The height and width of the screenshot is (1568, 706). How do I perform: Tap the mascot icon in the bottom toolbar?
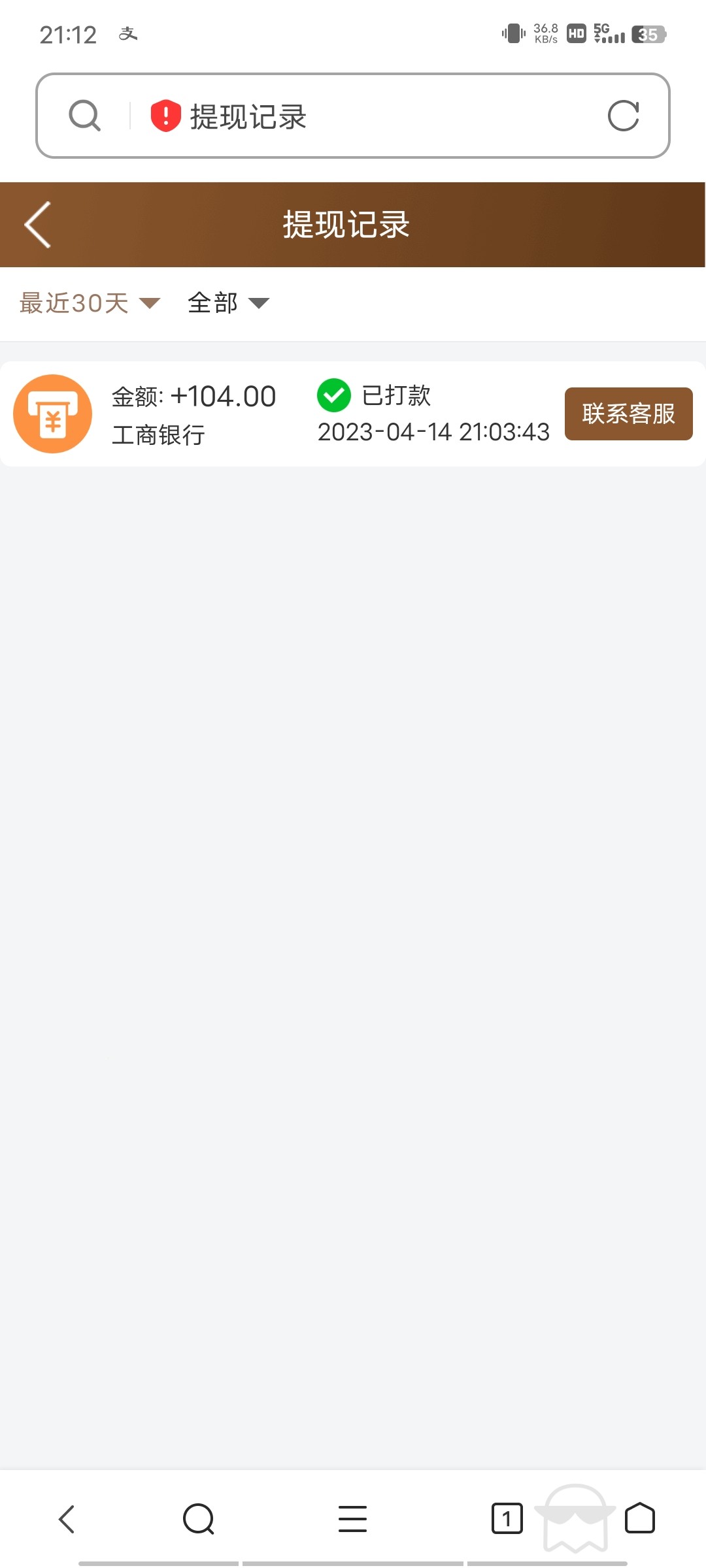[x=574, y=1524]
